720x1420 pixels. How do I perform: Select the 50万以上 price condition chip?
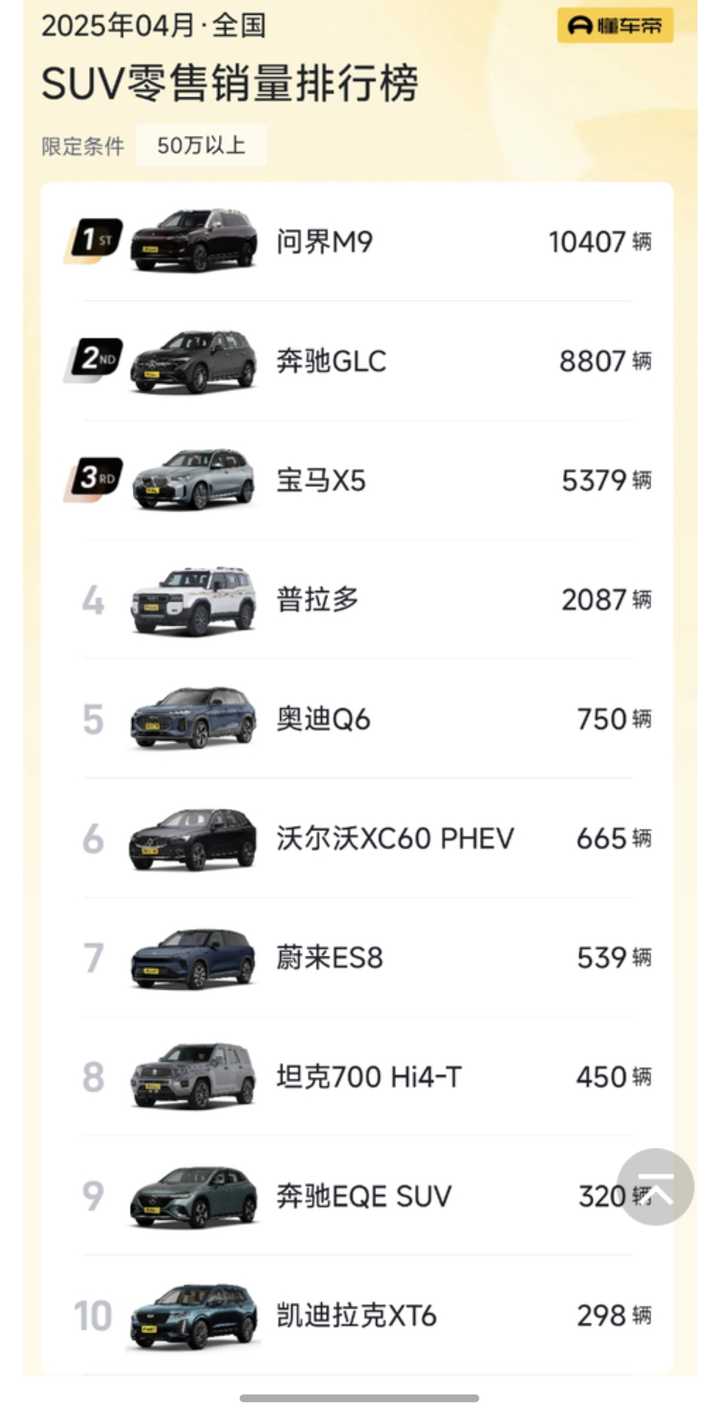pos(201,146)
